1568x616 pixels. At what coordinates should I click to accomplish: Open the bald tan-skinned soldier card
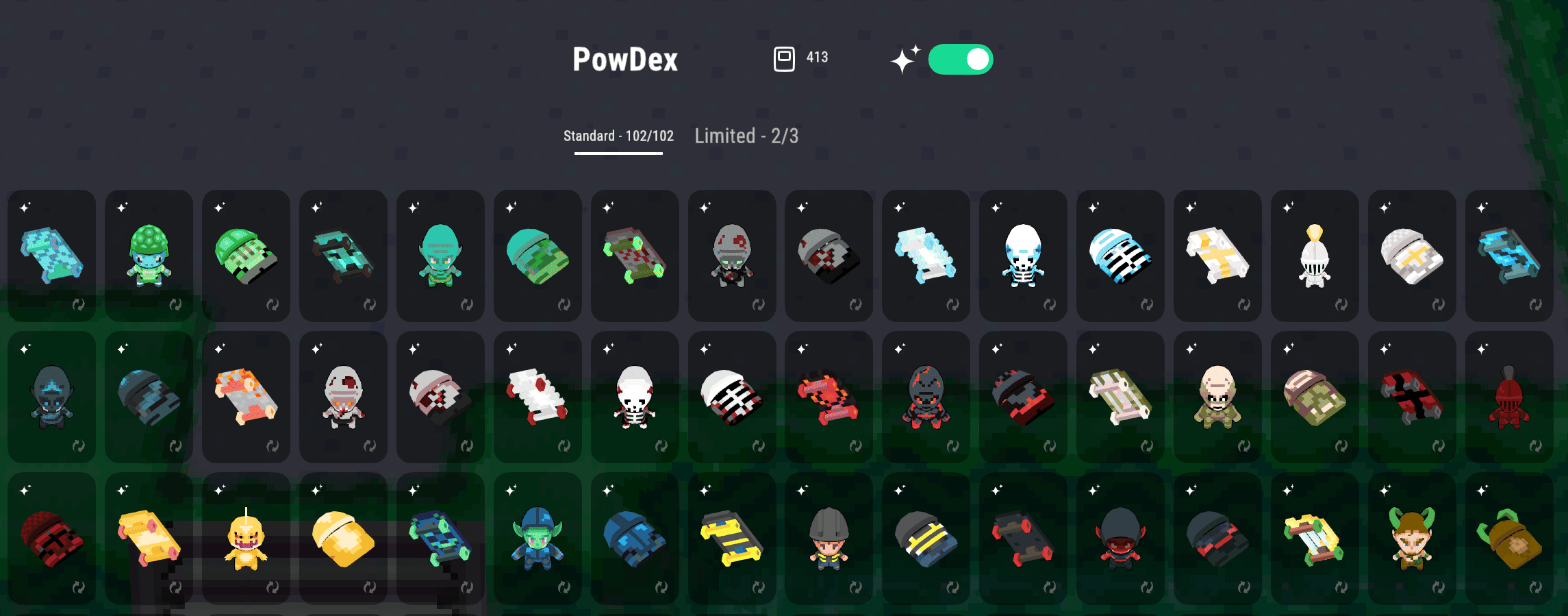(1217, 397)
